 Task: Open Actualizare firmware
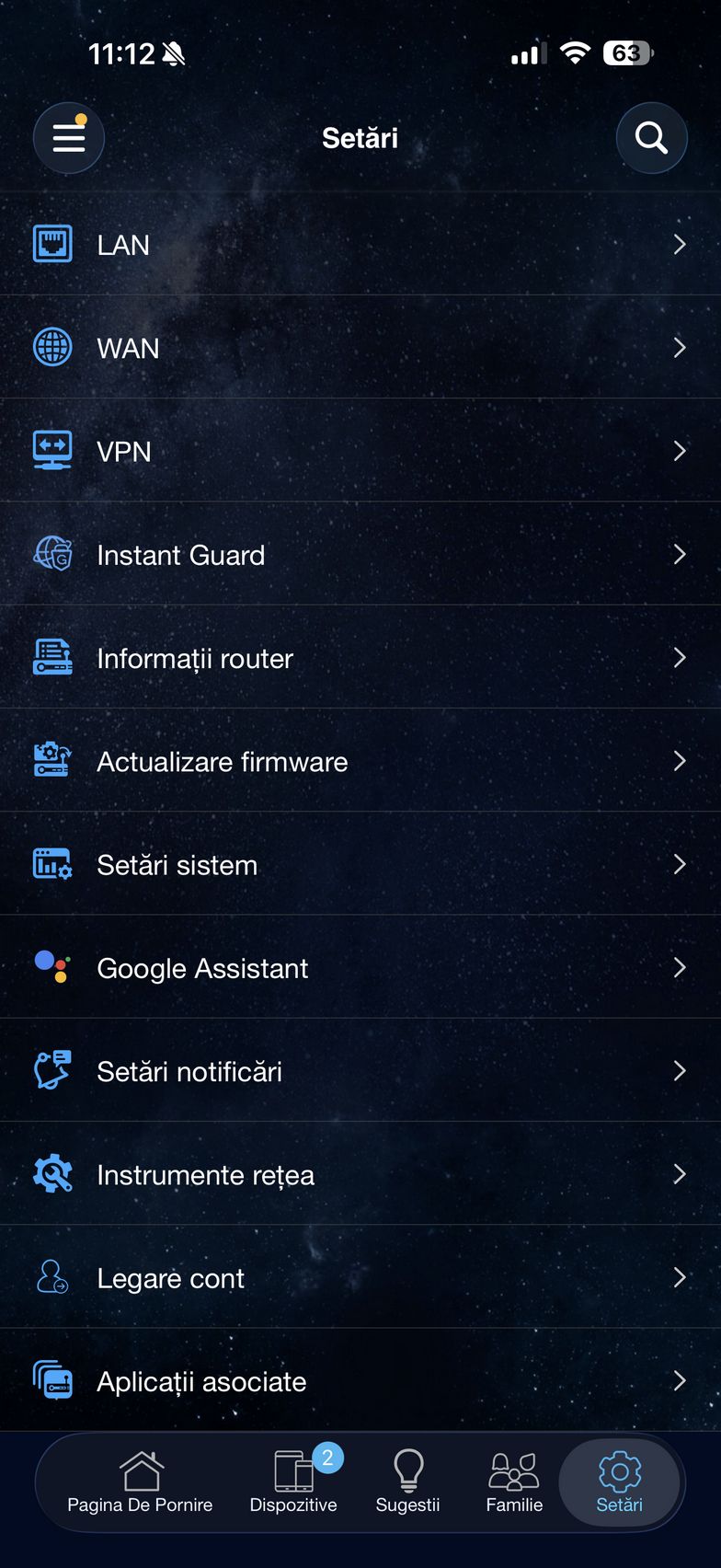[x=360, y=761]
